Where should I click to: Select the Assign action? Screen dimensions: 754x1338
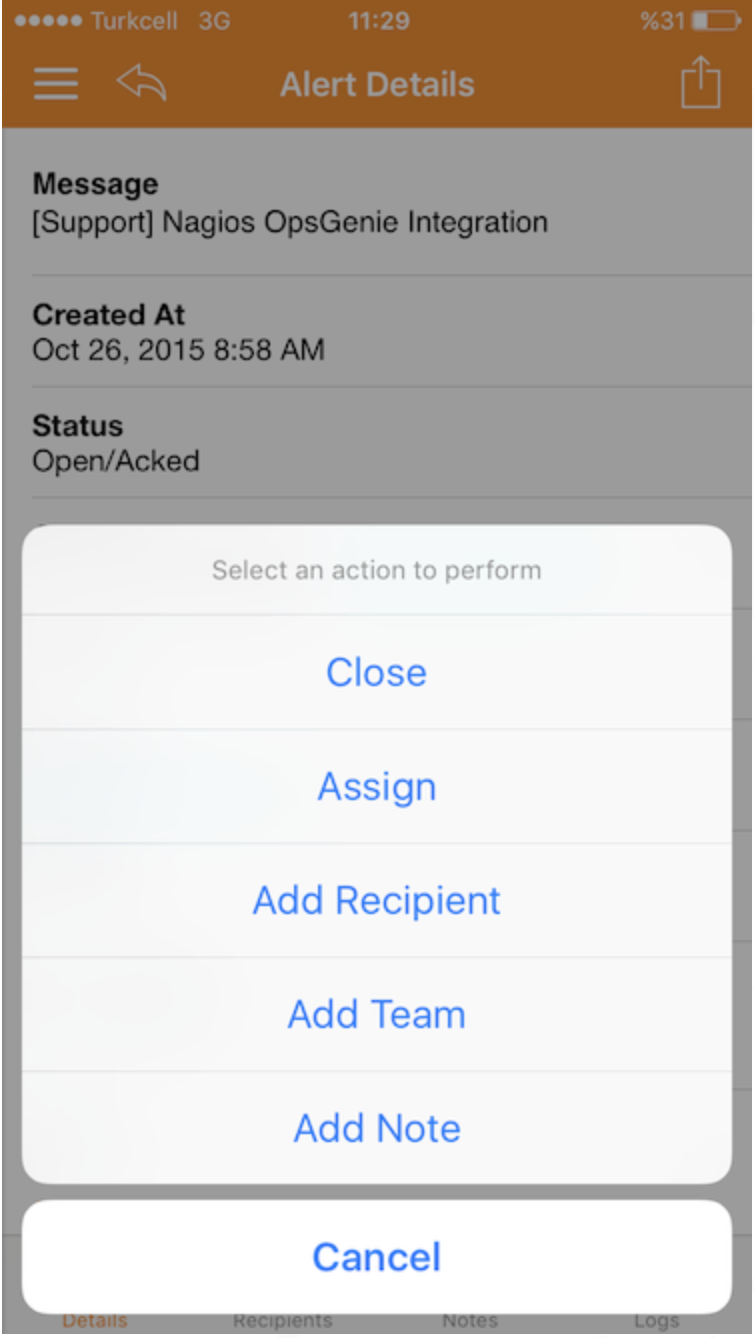(376, 787)
